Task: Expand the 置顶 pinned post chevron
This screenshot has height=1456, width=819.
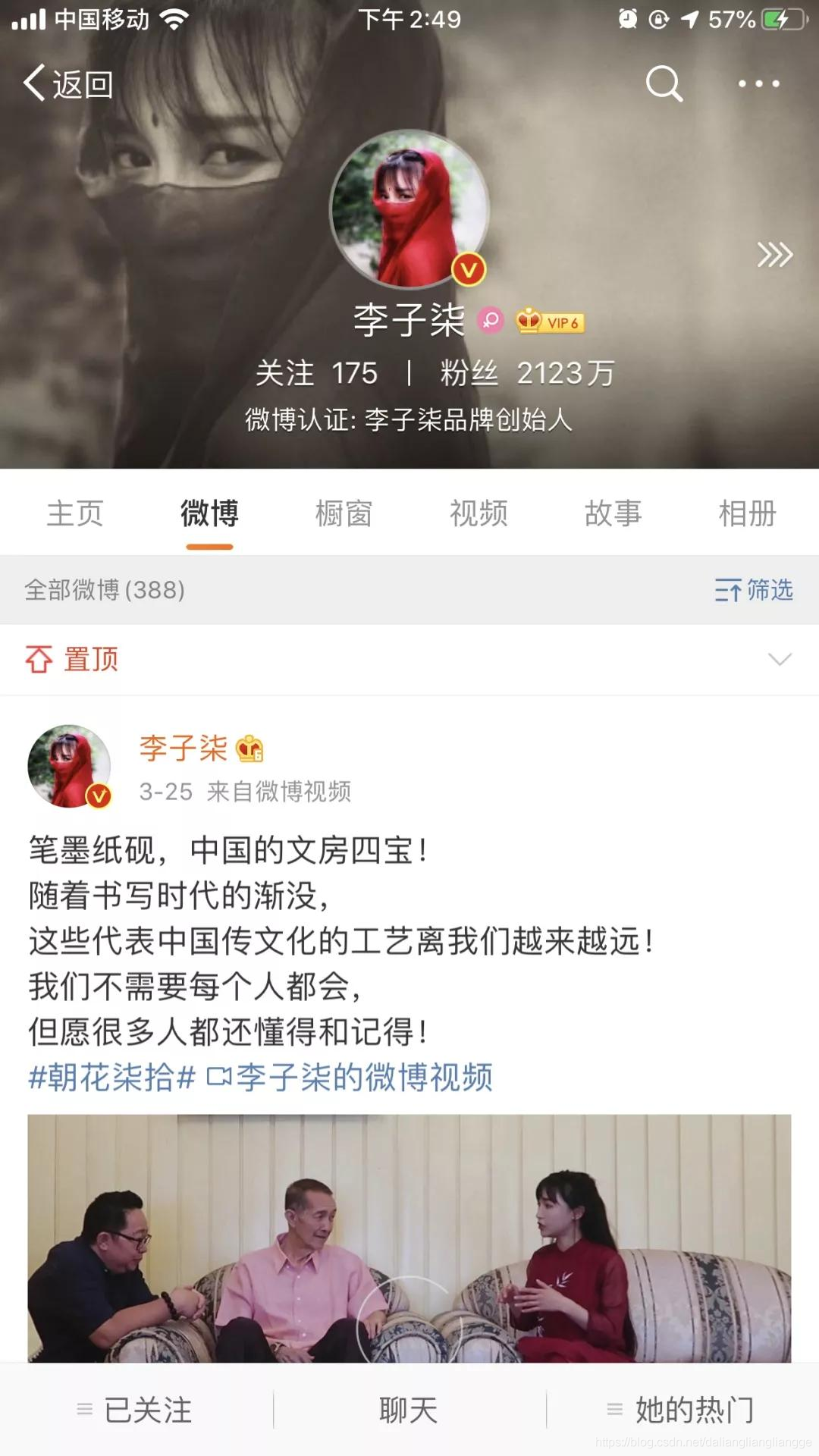Action: point(780,659)
